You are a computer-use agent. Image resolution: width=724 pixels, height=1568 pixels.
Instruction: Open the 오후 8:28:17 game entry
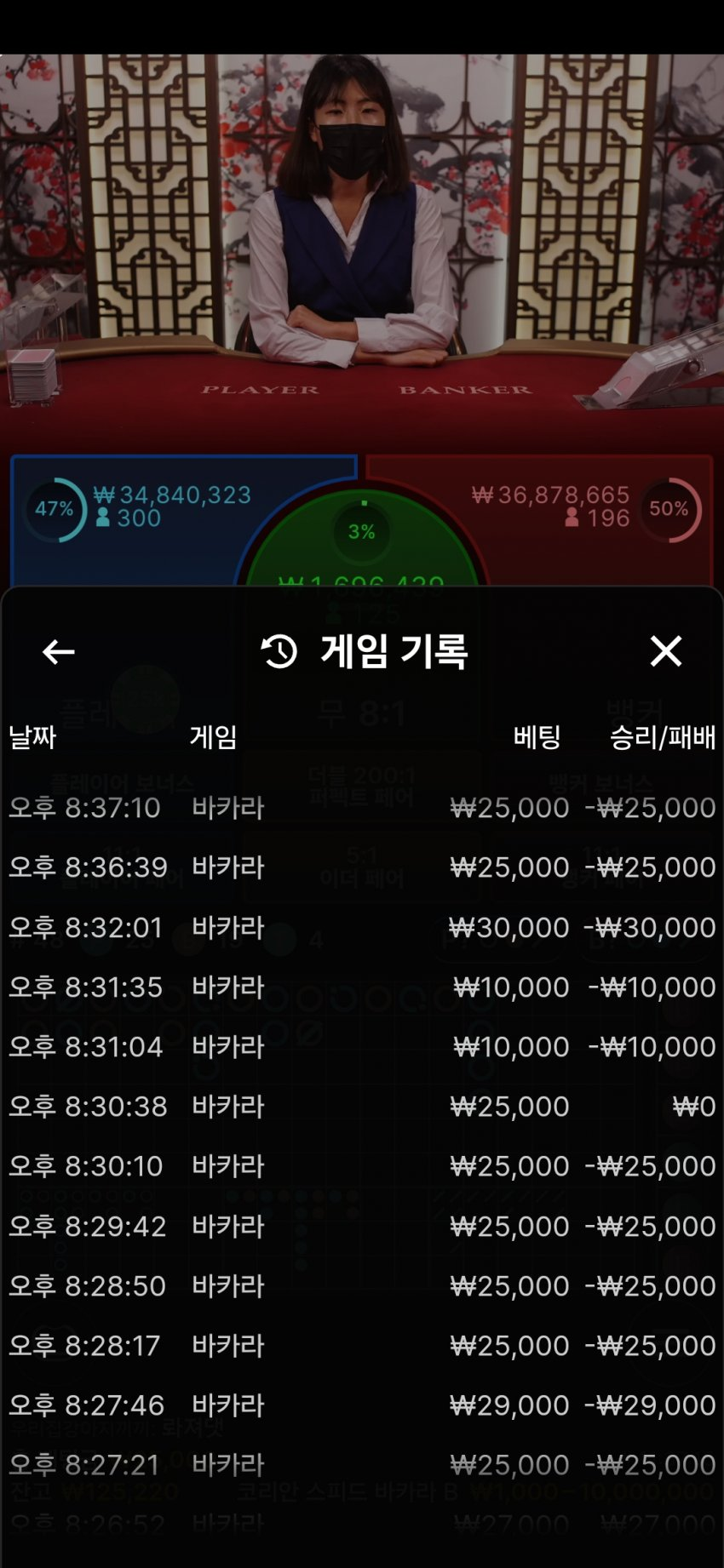click(x=361, y=1345)
